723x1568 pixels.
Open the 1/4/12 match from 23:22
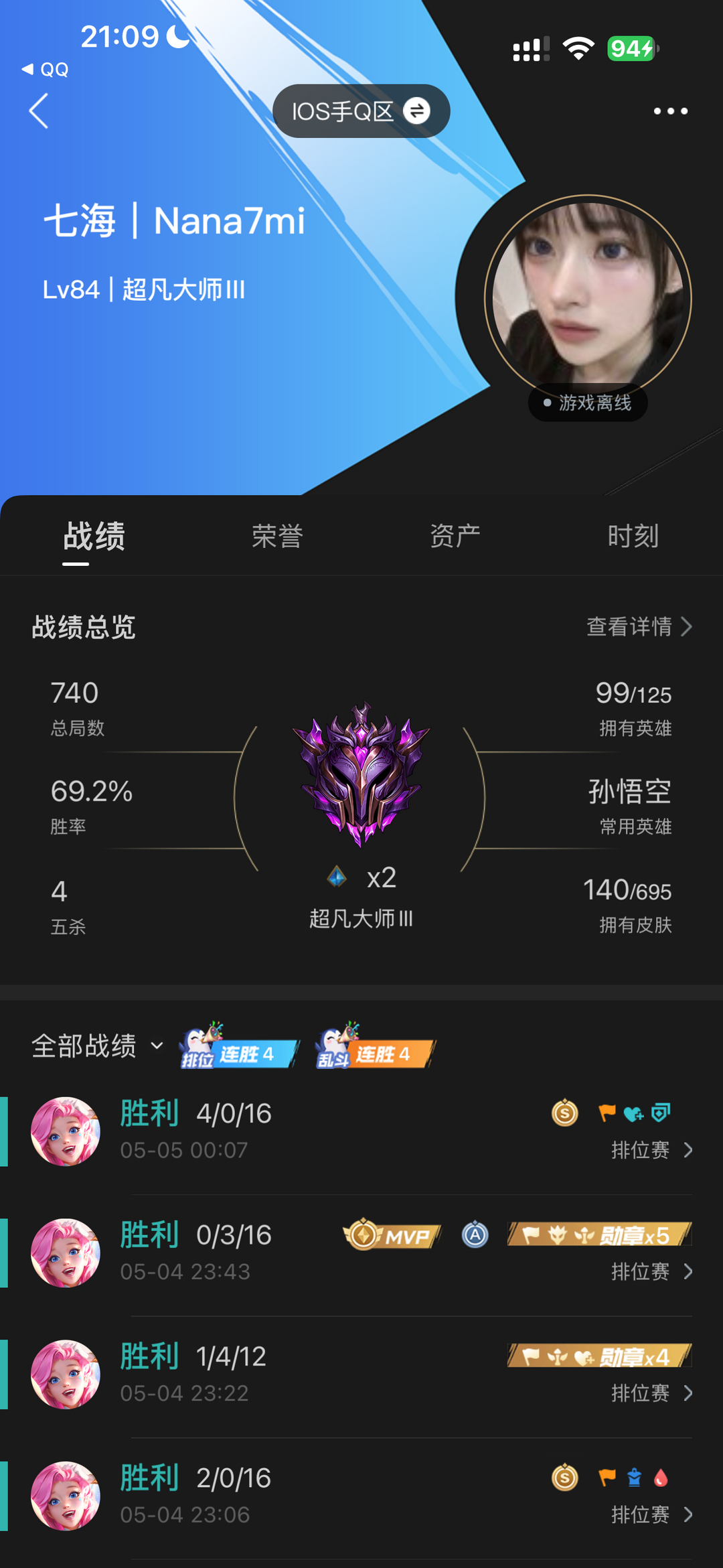pyautogui.click(x=361, y=1374)
